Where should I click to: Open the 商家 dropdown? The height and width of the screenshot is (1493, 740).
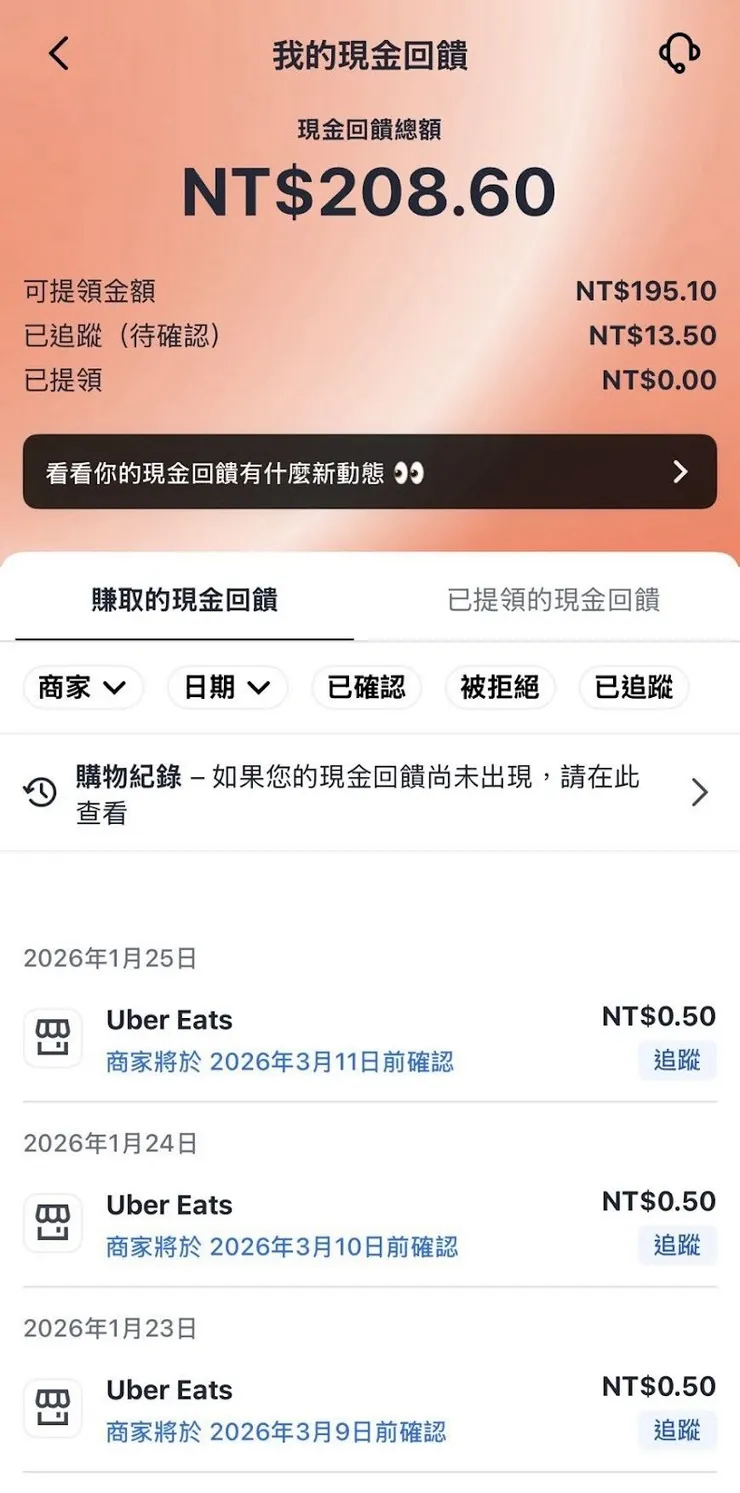click(x=83, y=688)
